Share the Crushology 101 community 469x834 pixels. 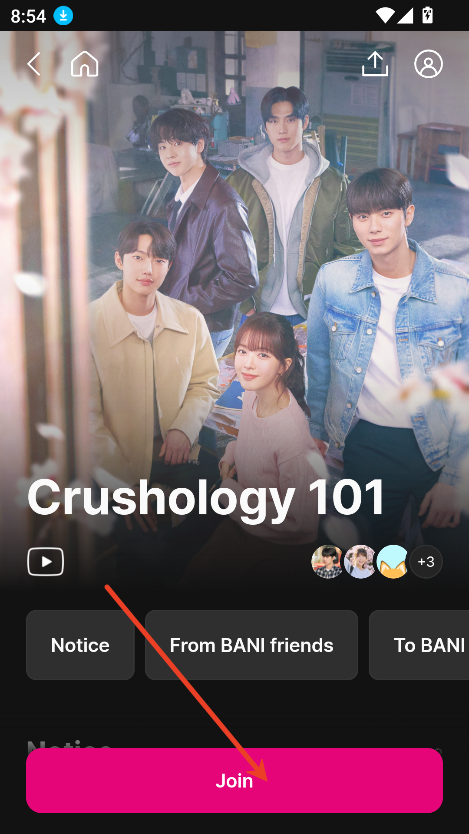tap(375, 64)
